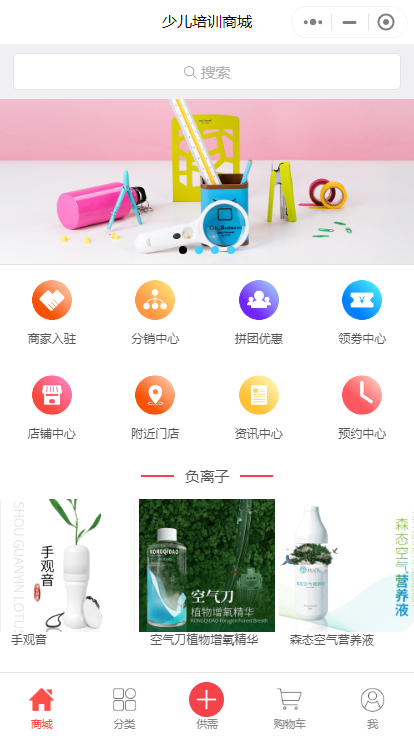Open the three-dot mini program menu
Viewport: 414px width, 736px height.
tap(313, 22)
